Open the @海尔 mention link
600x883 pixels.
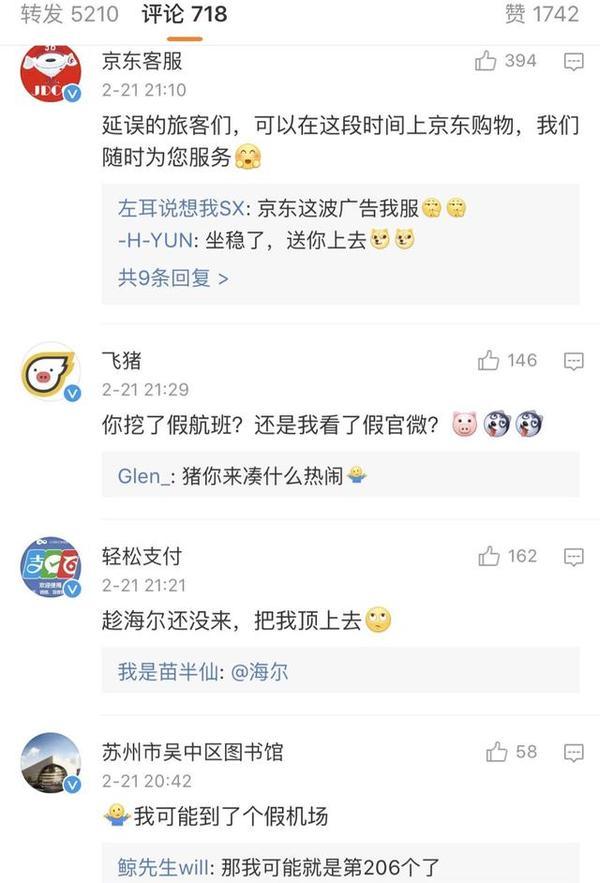pos(259,672)
